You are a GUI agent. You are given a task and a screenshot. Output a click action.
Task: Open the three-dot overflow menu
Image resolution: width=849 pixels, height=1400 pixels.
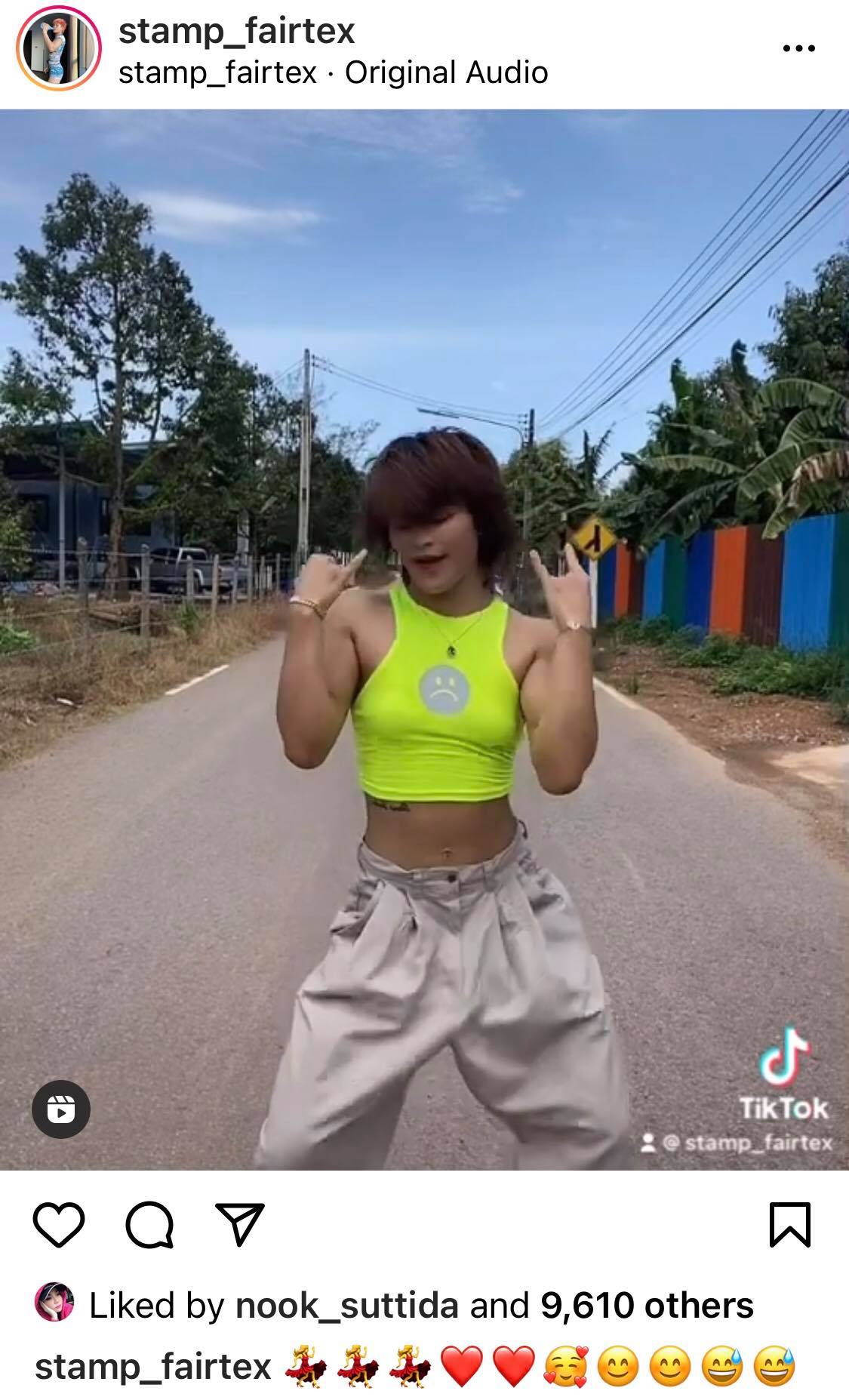coord(798,48)
